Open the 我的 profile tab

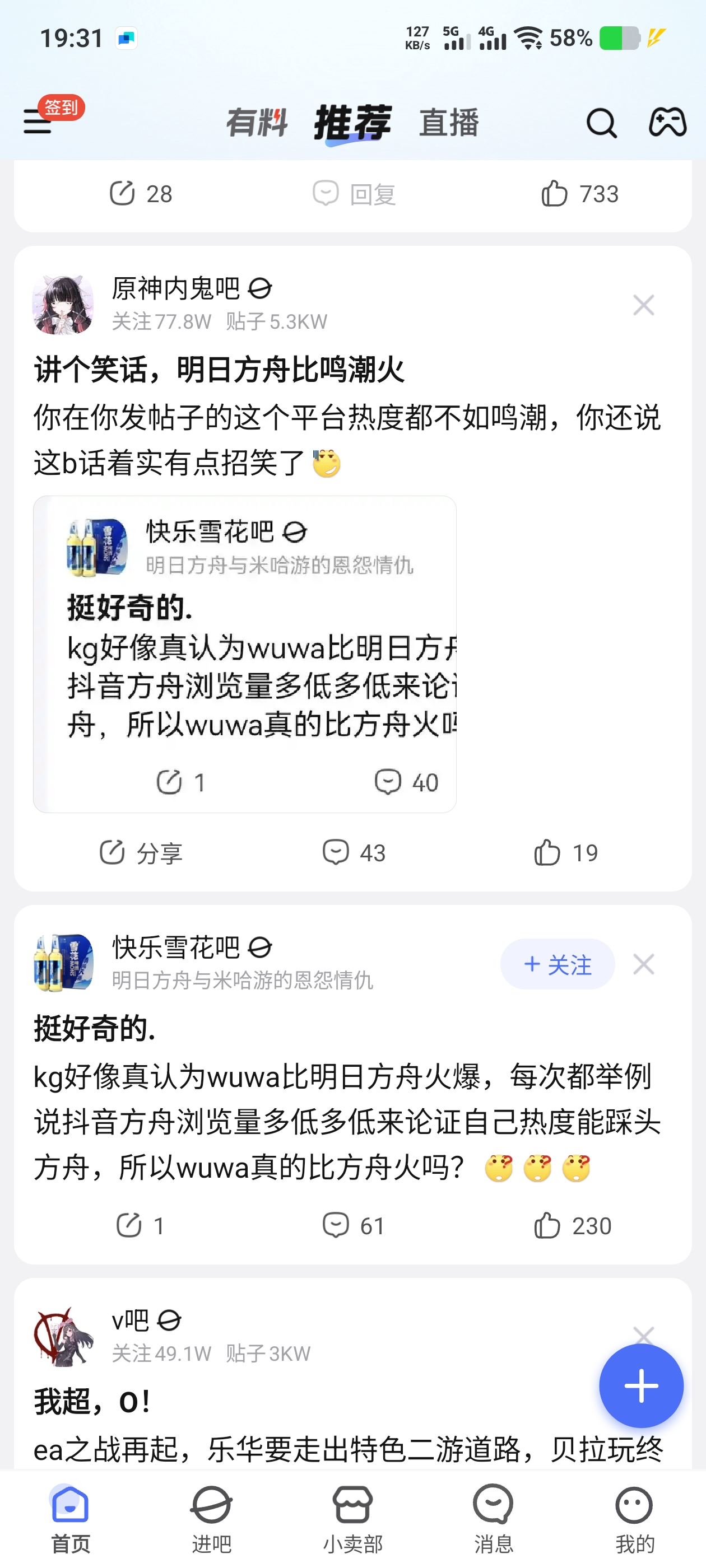[634, 1519]
